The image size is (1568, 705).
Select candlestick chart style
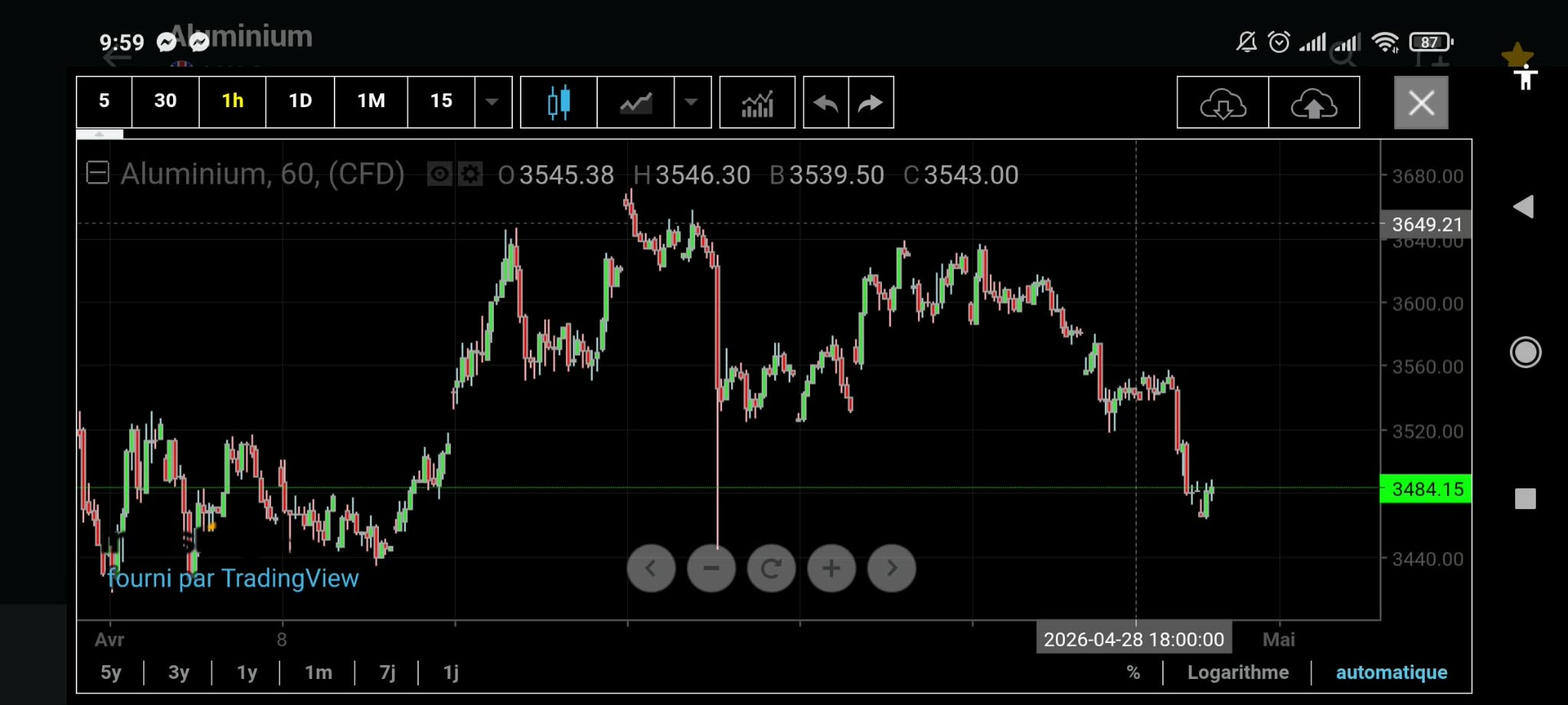point(559,102)
